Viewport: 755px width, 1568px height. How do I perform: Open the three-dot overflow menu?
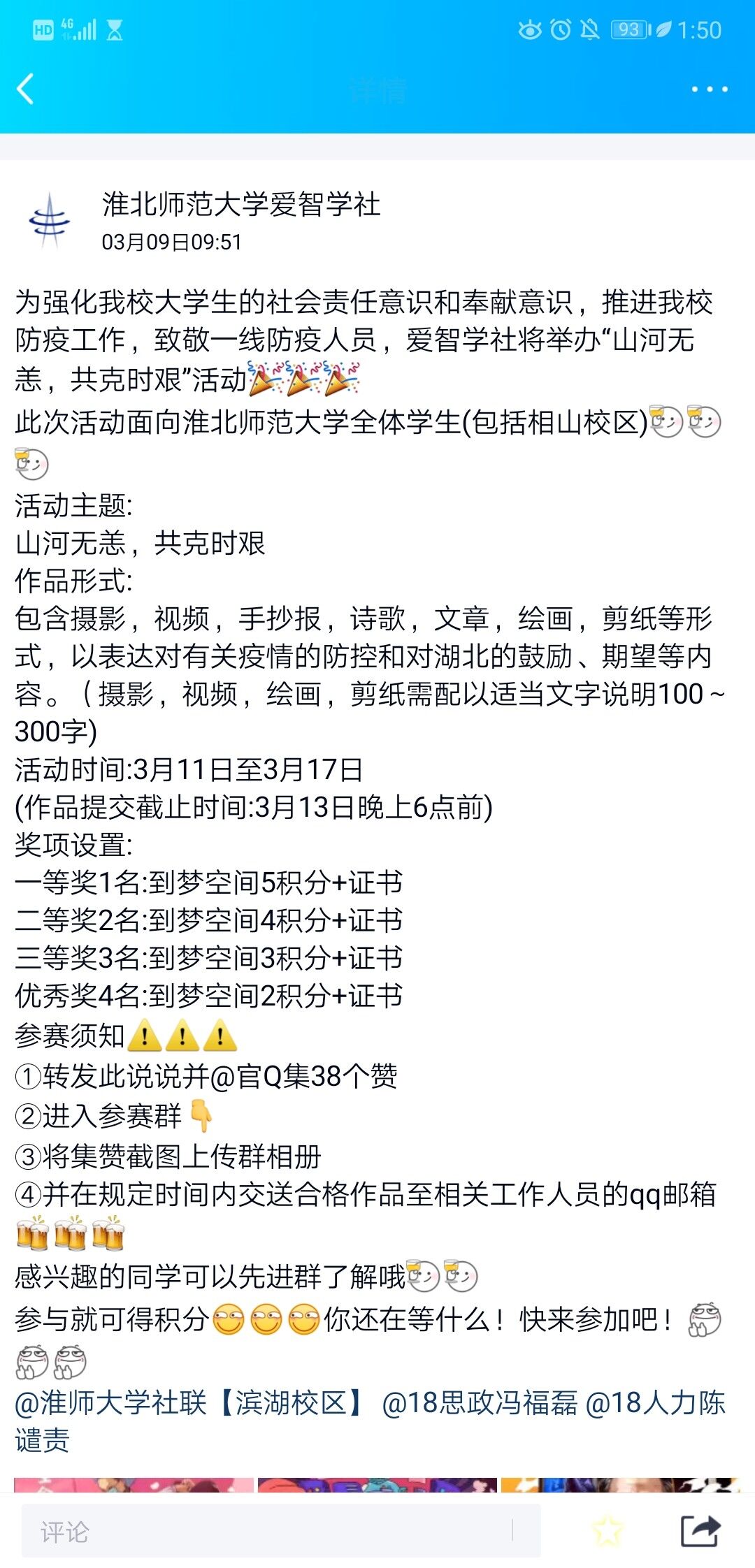coord(709,89)
